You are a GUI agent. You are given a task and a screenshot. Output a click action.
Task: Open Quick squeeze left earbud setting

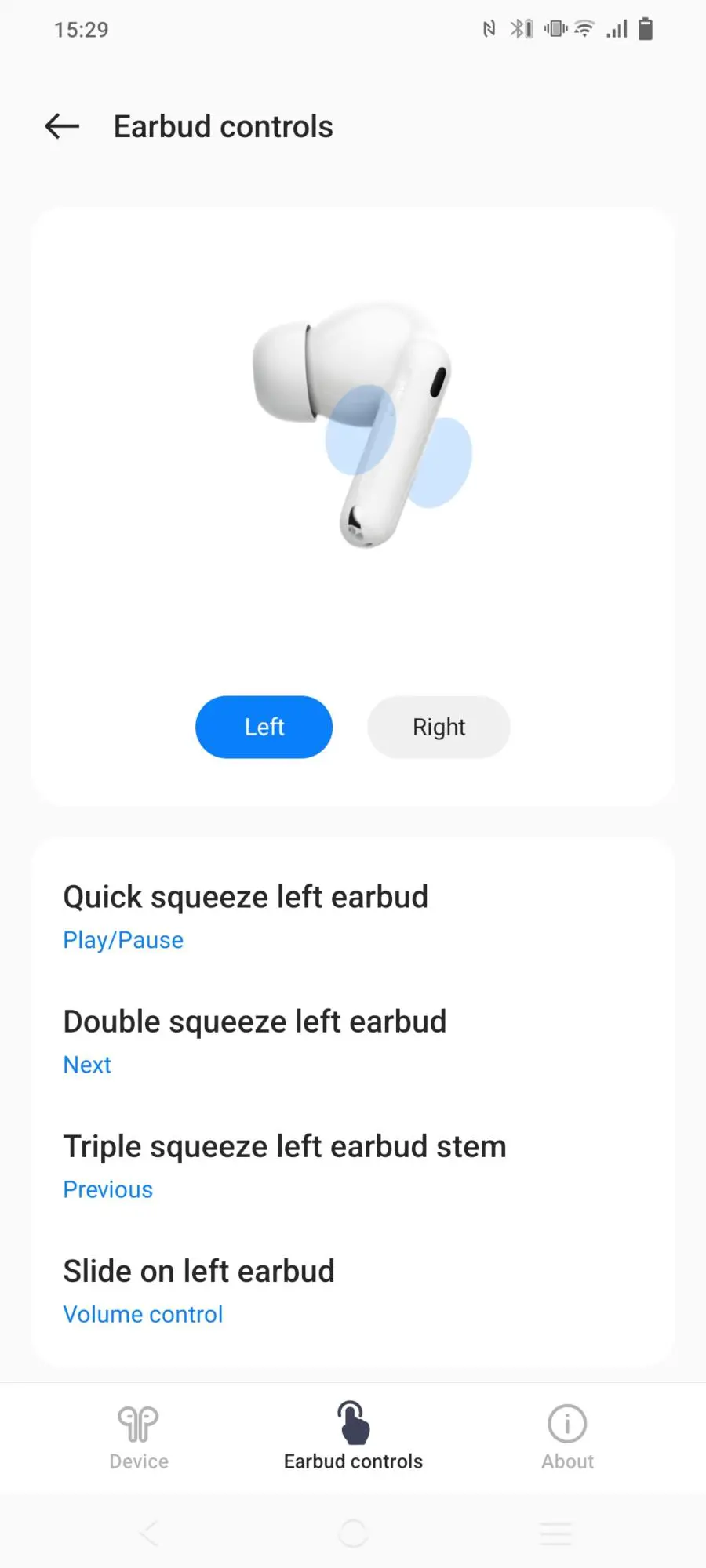point(245,916)
